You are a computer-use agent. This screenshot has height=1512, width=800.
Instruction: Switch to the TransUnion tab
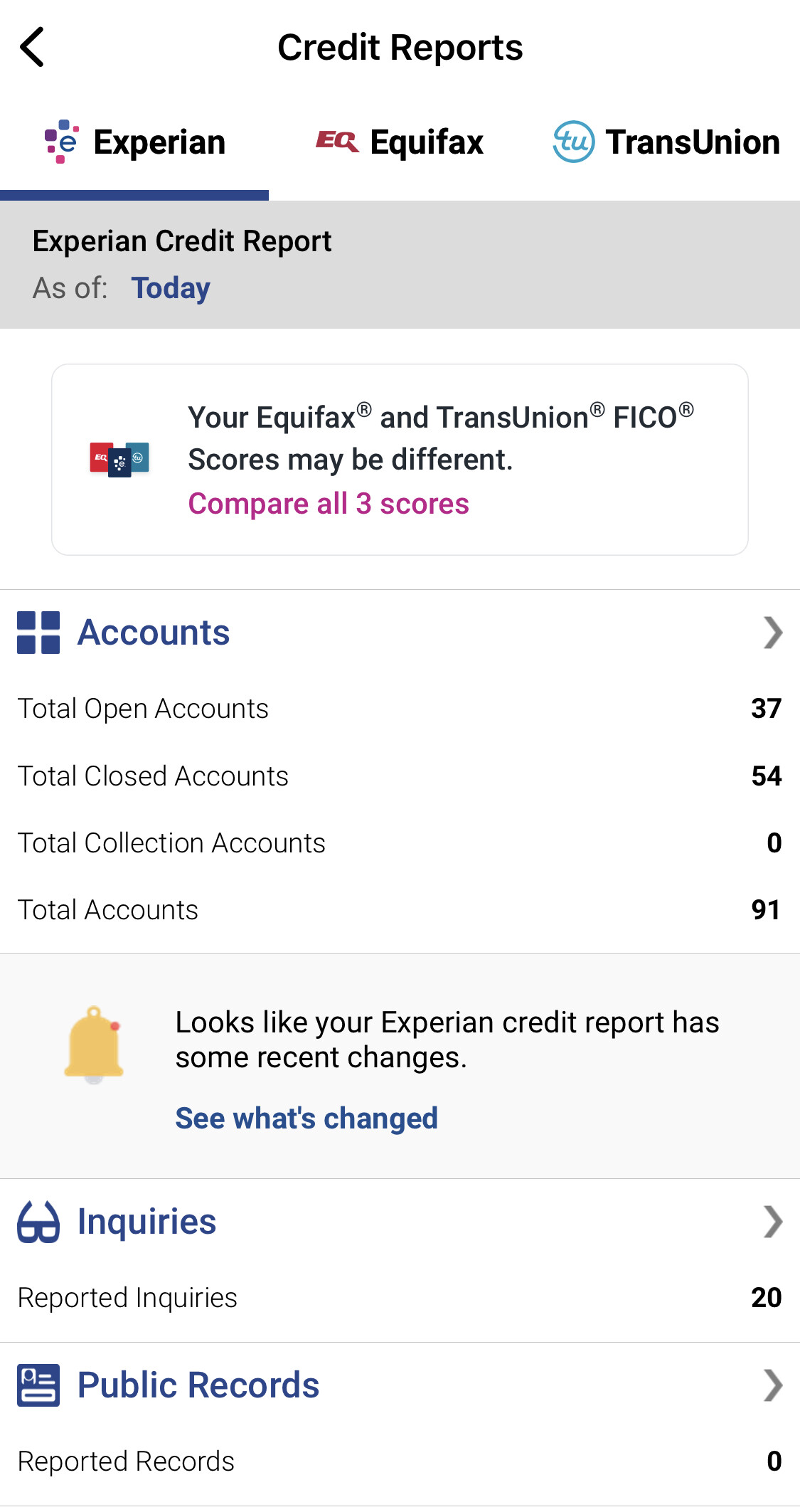pyautogui.click(x=666, y=142)
